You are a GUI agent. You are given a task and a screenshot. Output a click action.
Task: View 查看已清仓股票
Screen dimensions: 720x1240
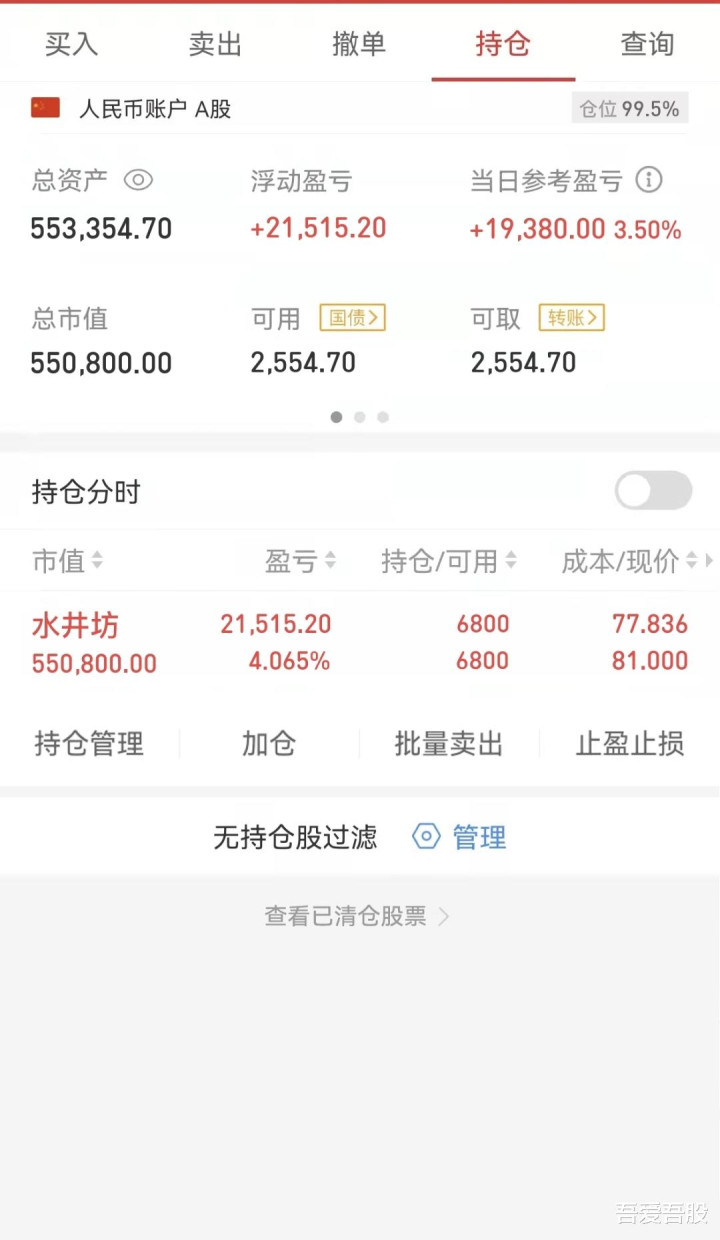pyautogui.click(x=357, y=916)
